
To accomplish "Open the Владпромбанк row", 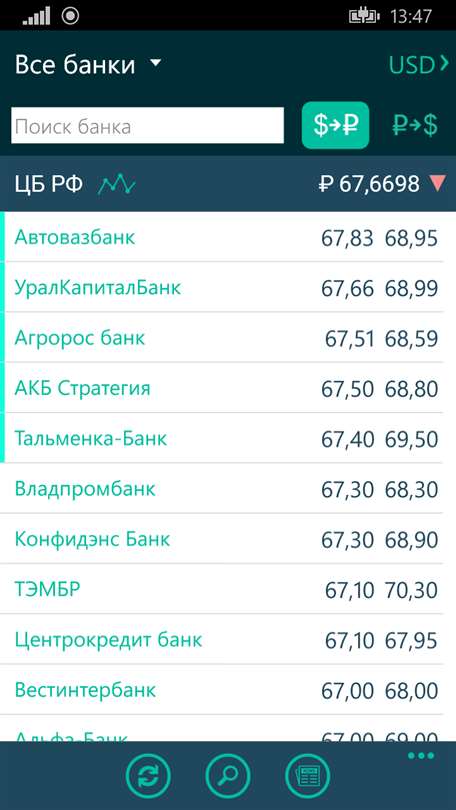I will [228, 488].
